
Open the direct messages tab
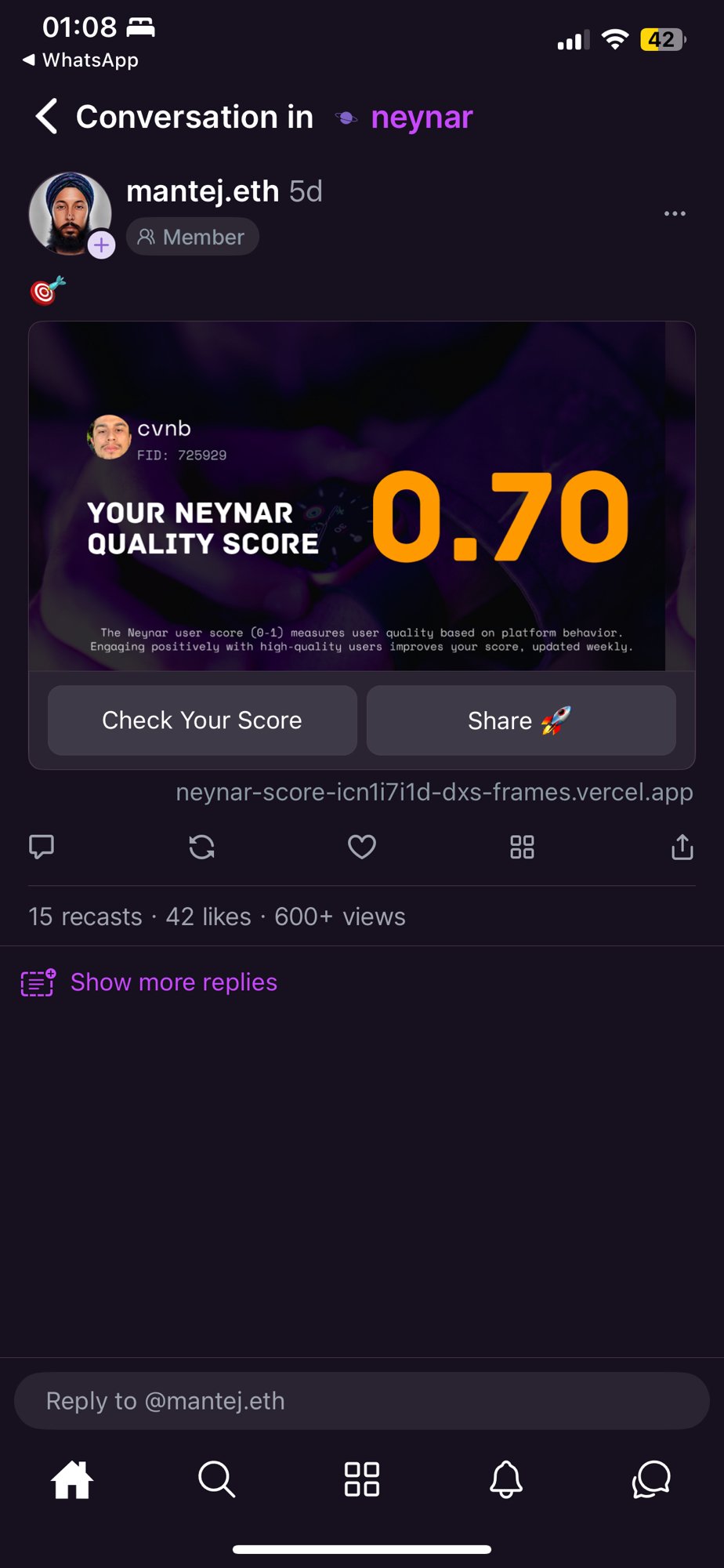(651, 1479)
